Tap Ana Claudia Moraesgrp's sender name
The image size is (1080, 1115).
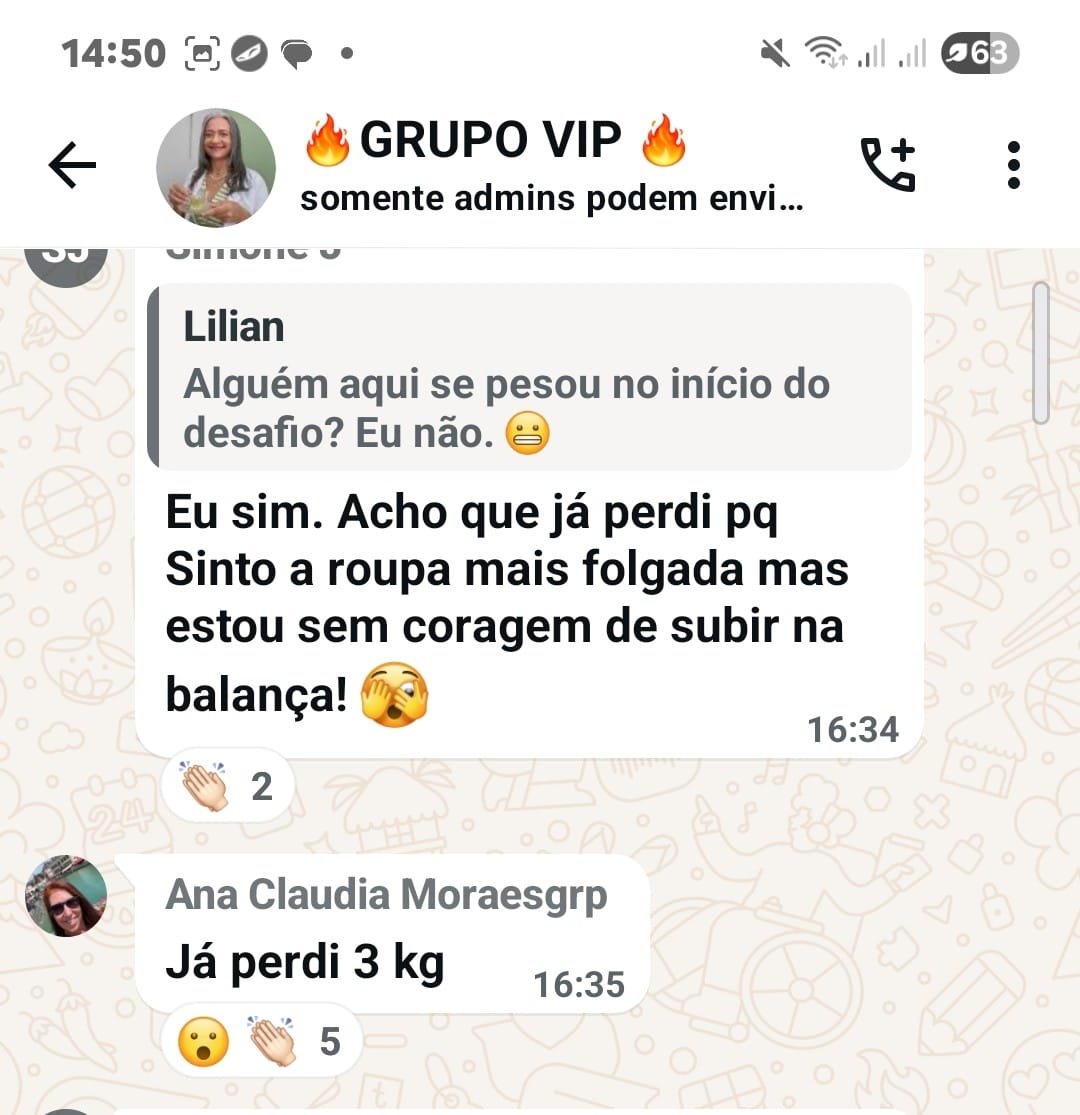click(x=386, y=895)
